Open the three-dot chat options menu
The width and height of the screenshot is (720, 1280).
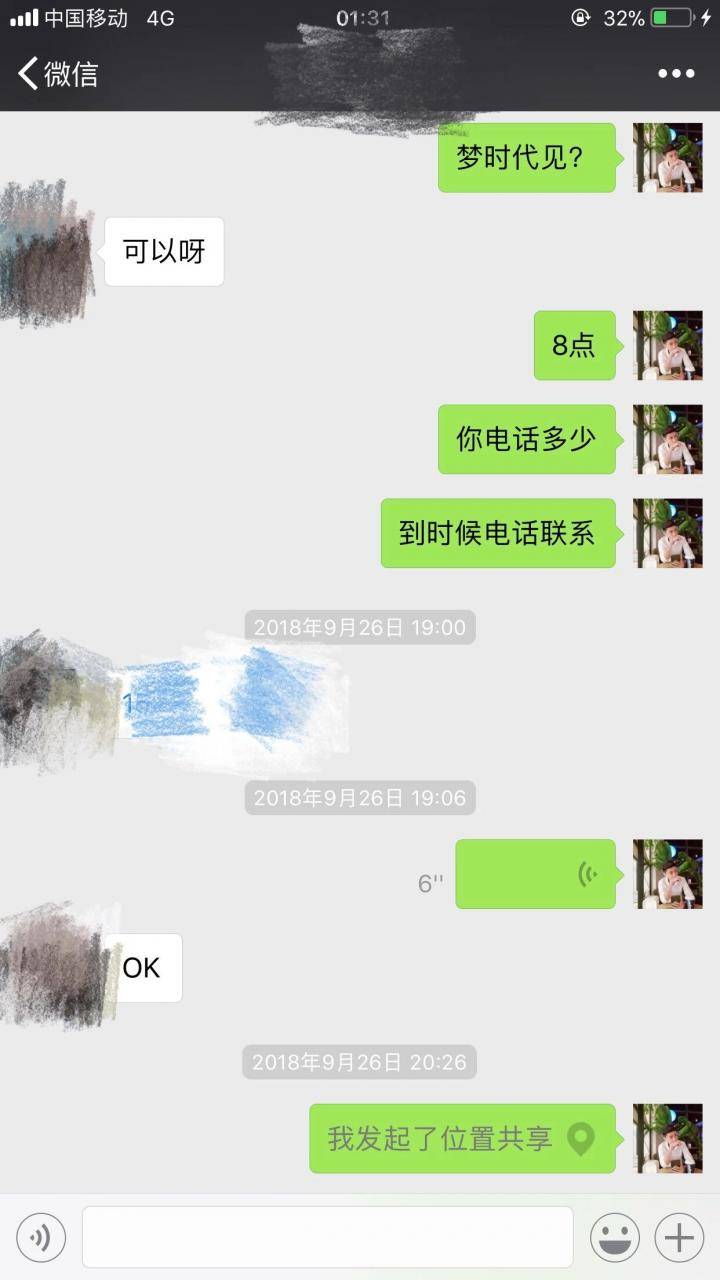click(676, 74)
